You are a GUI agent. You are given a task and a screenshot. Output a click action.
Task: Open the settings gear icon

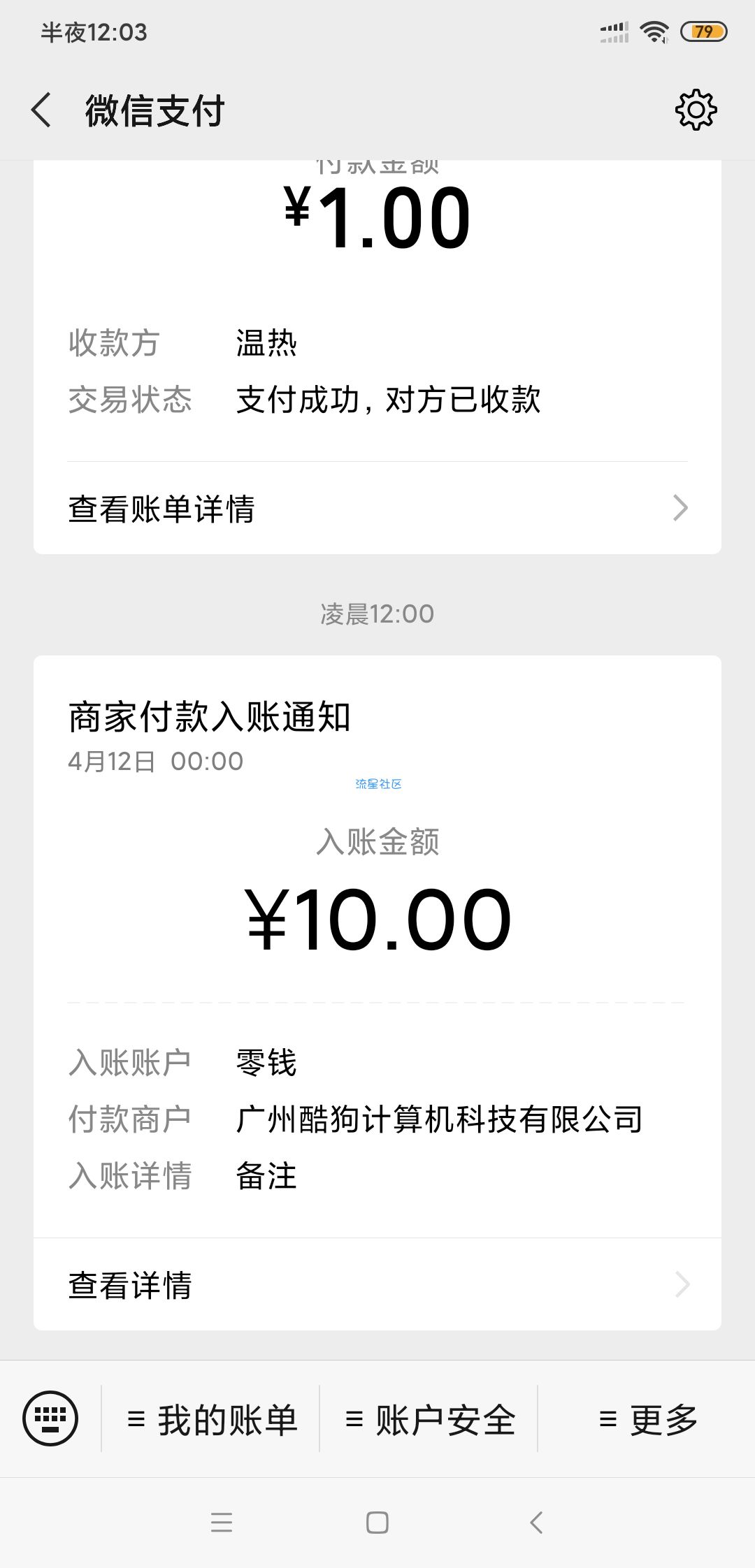tap(696, 110)
